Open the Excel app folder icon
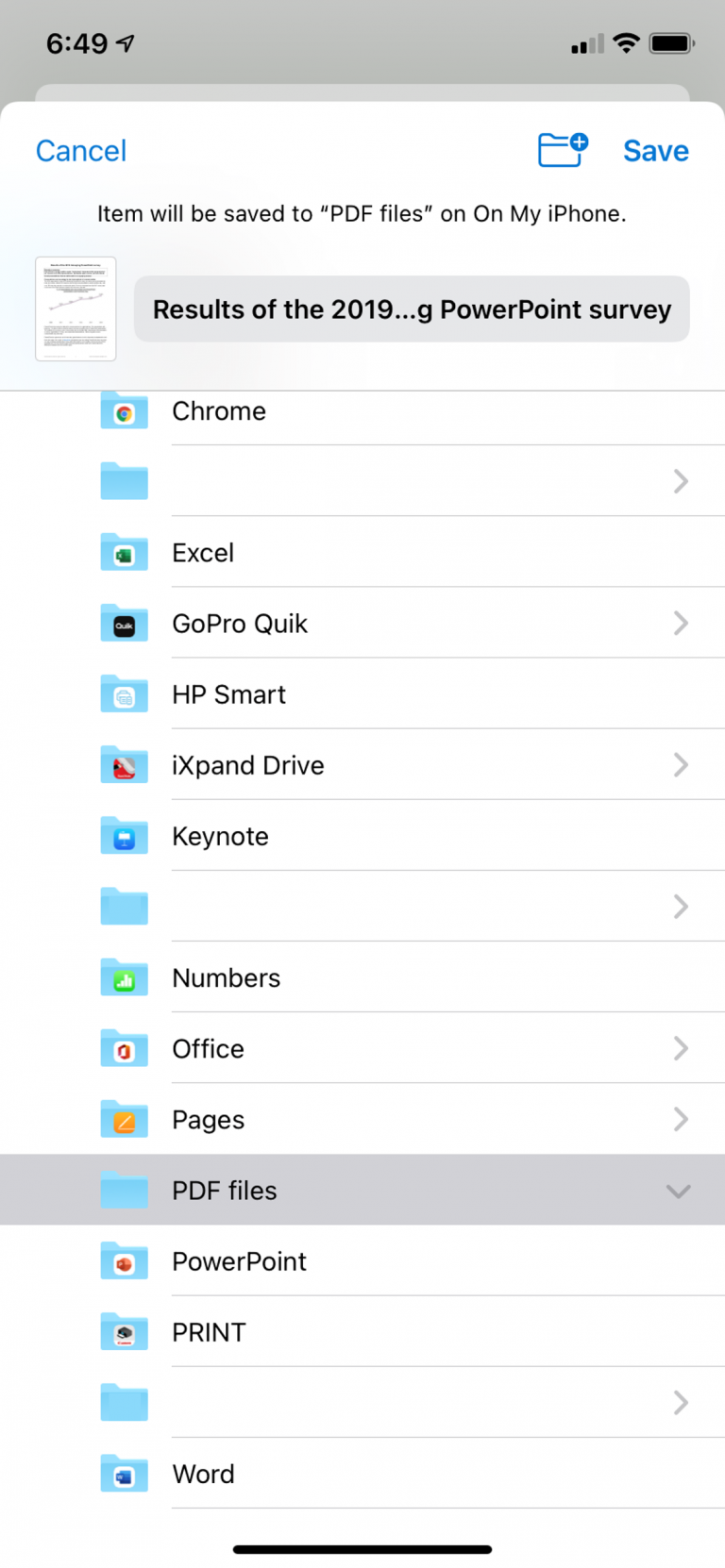The image size is (725, 1568). point(124,552)
